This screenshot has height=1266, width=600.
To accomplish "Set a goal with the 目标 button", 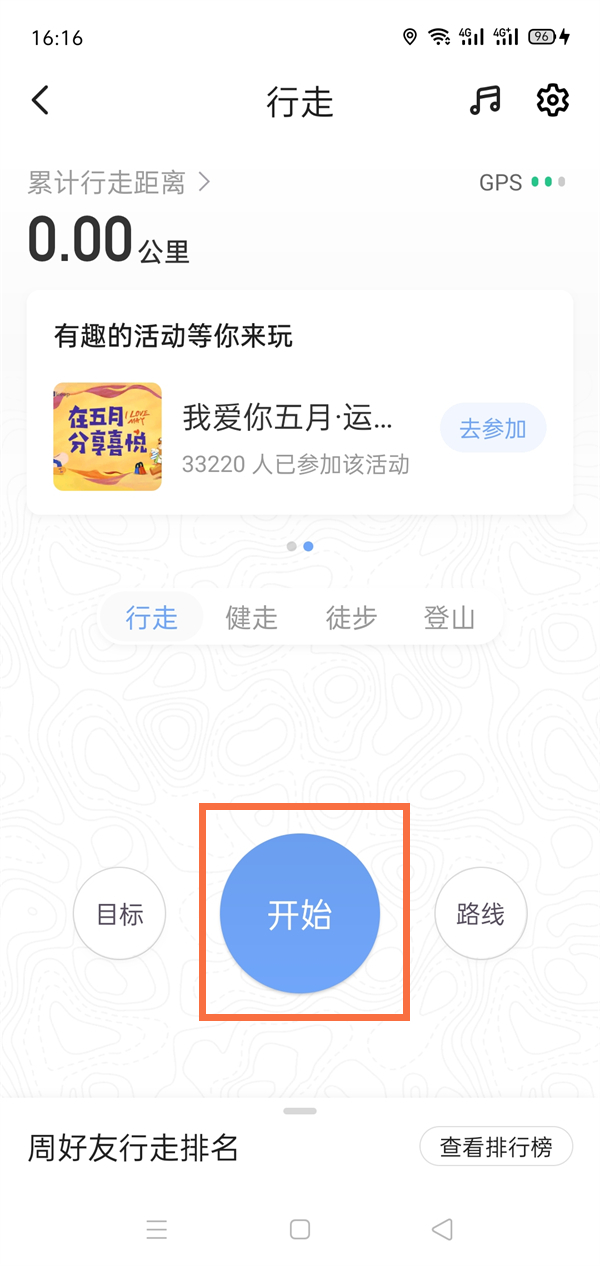I will point(120,915).
